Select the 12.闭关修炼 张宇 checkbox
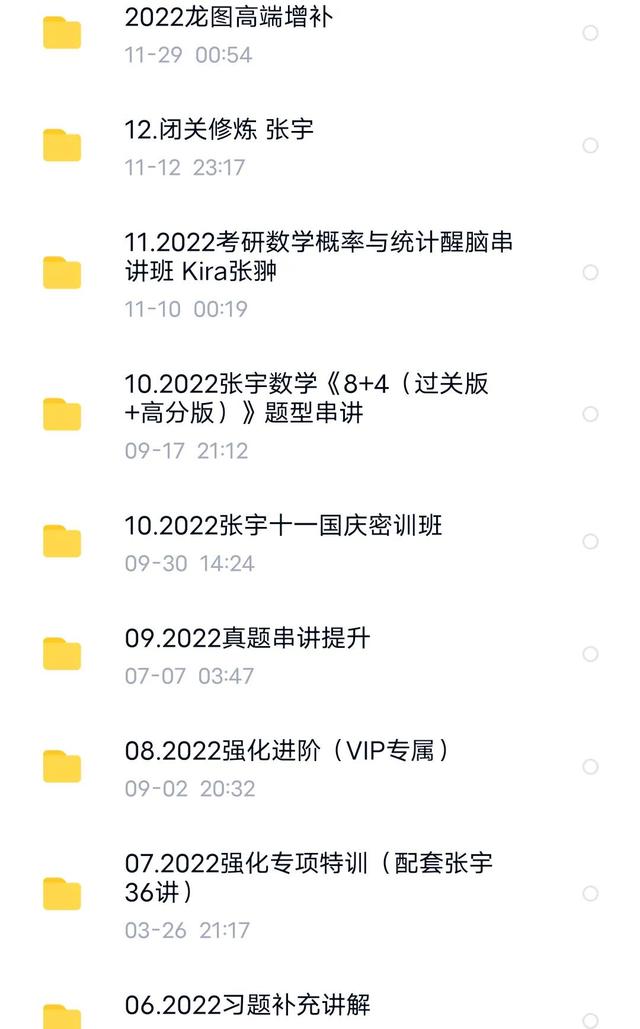640x1029 pixels. coord(591,146)
